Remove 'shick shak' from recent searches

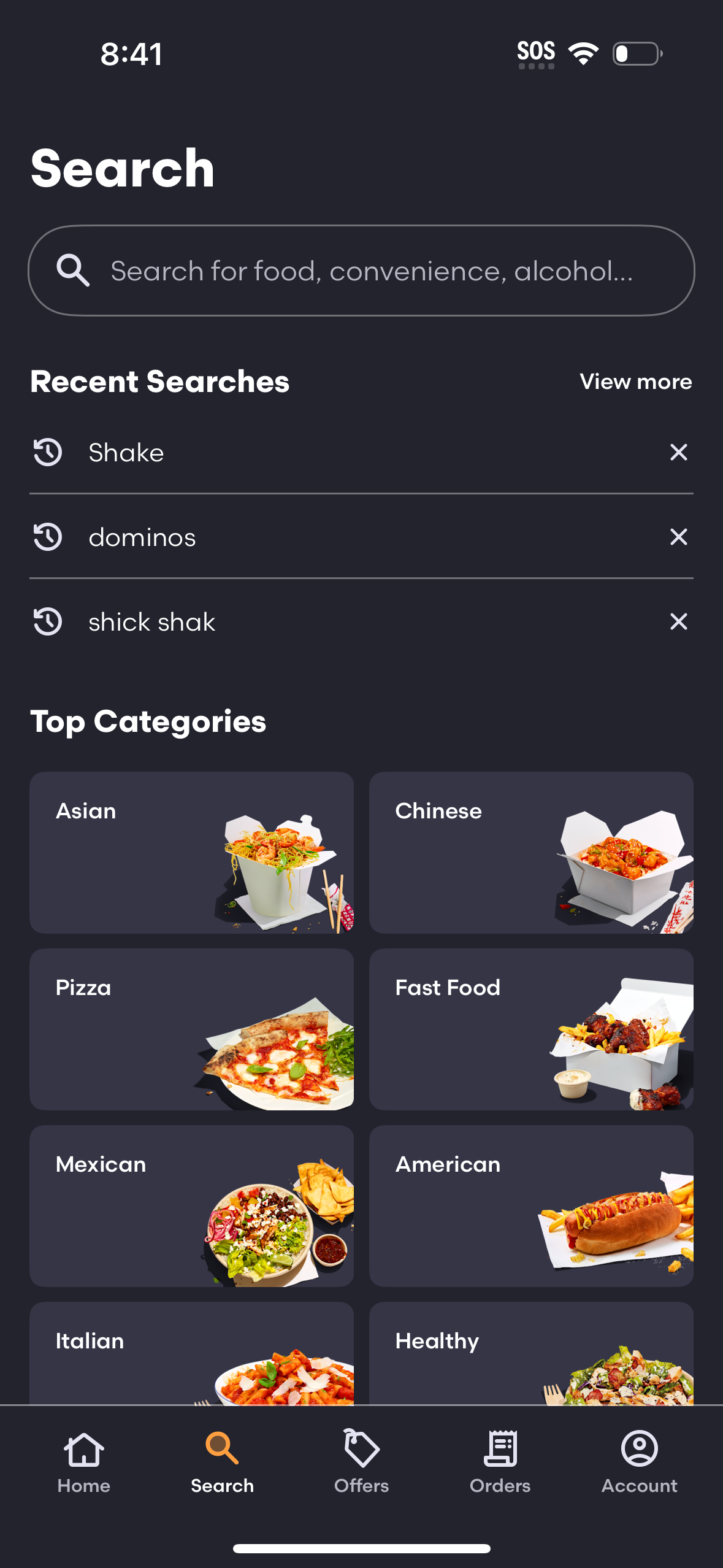(678, 622)
